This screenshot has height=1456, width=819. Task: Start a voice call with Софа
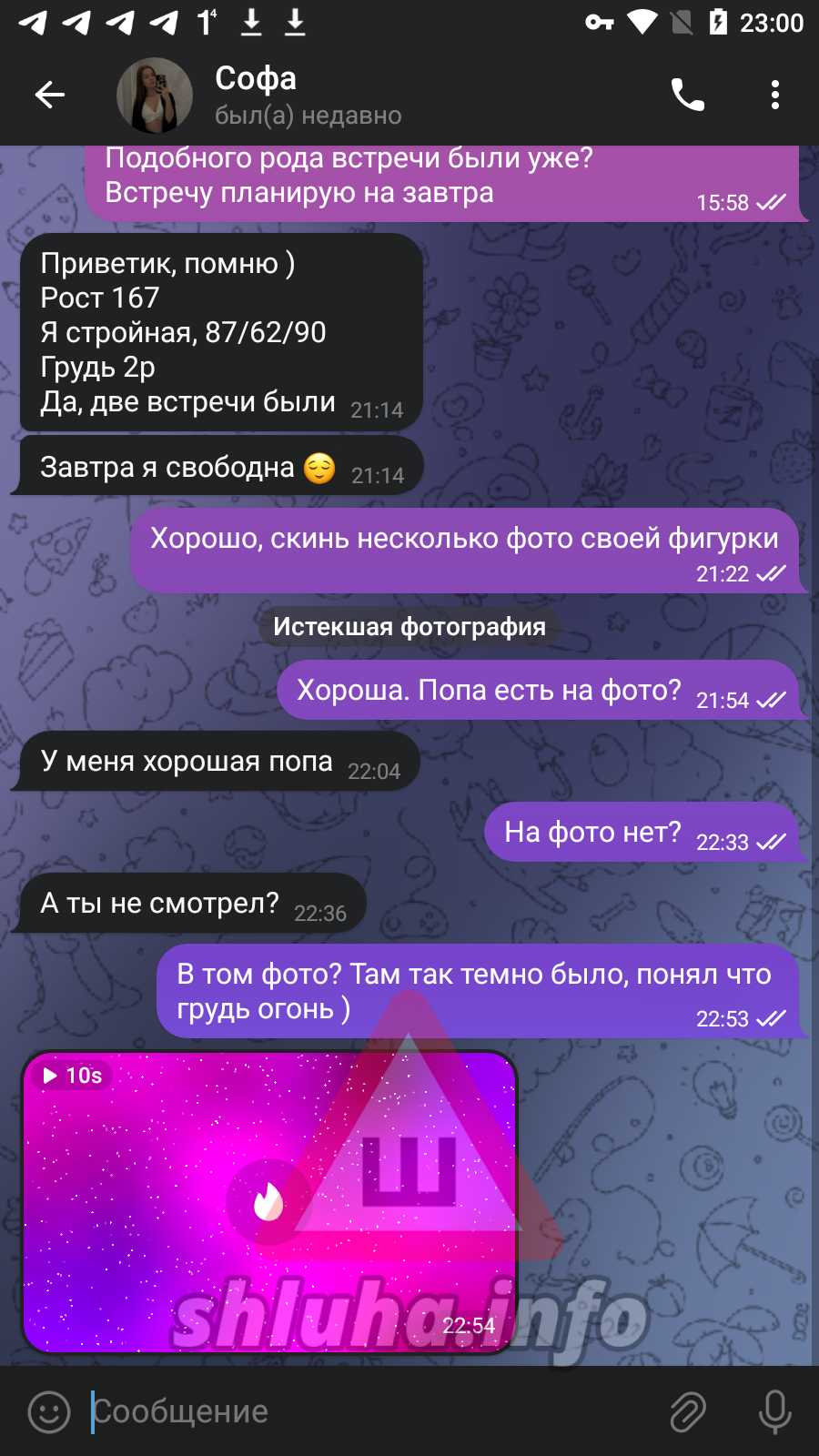coord(688,95)
